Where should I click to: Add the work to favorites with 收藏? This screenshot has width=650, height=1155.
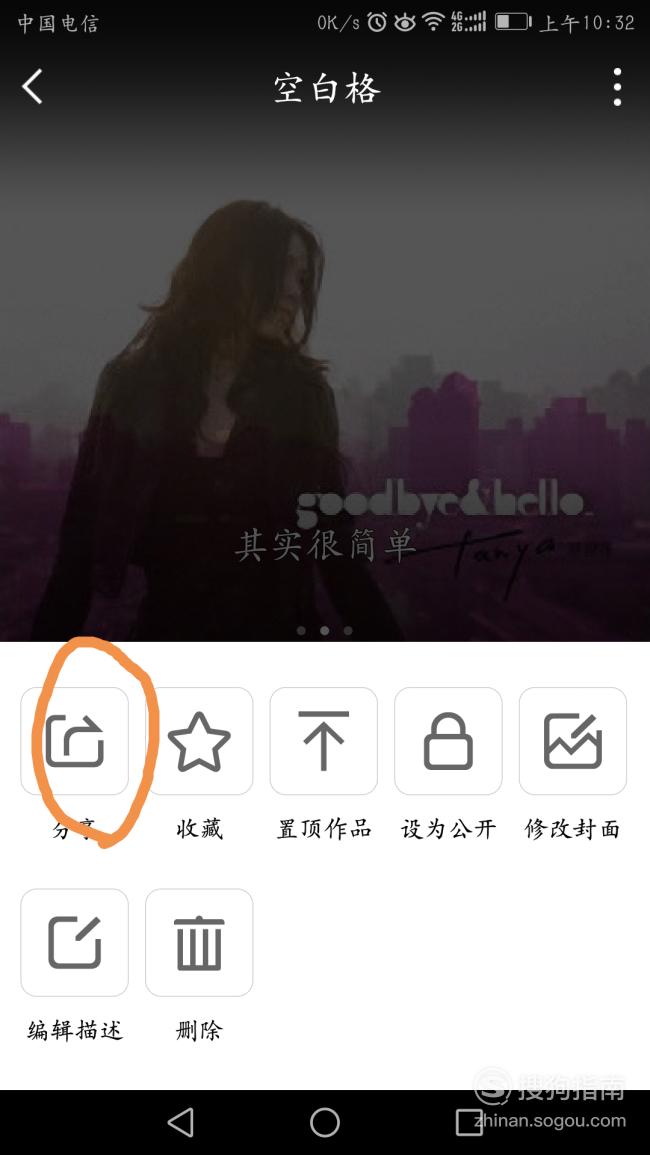[199, 740]
